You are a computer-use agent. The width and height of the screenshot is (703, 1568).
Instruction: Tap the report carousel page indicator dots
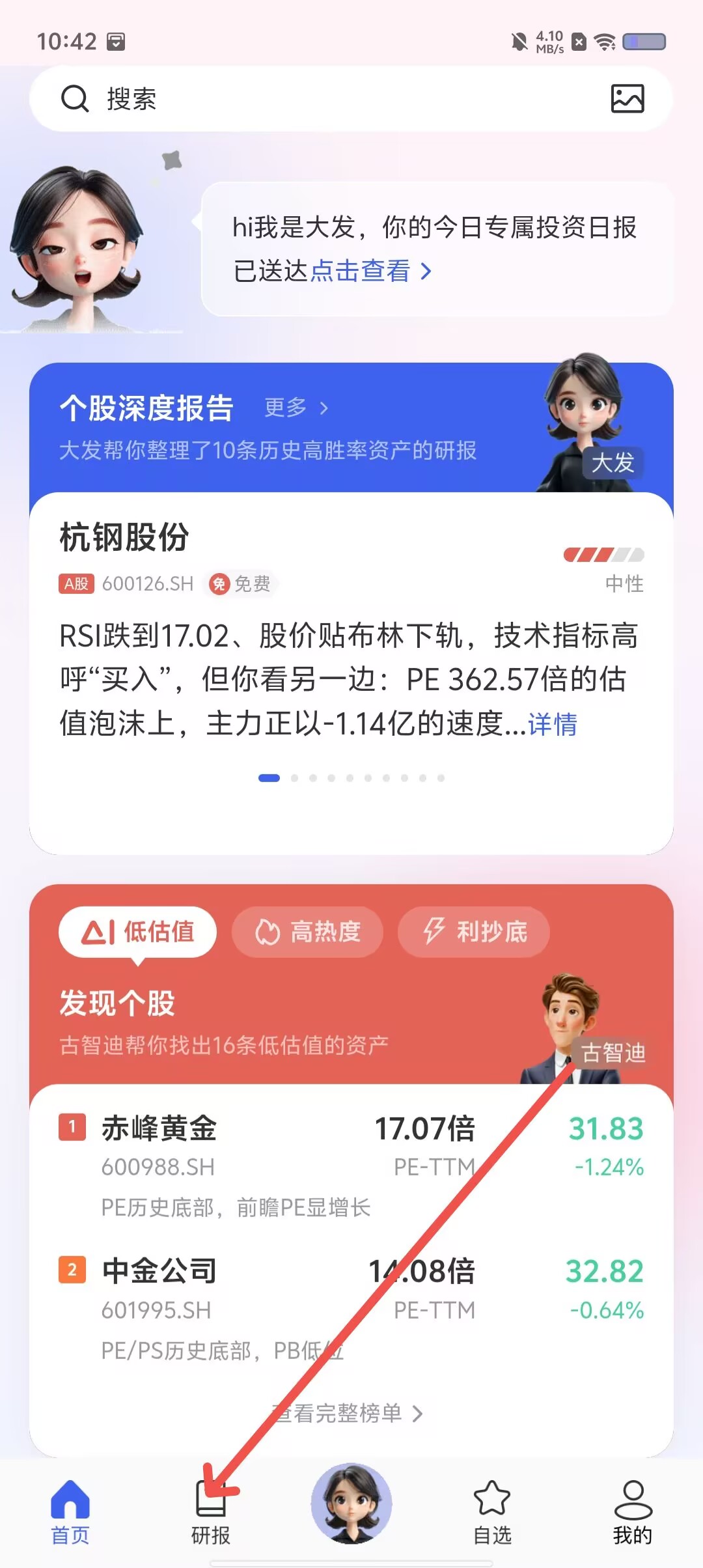351,777
